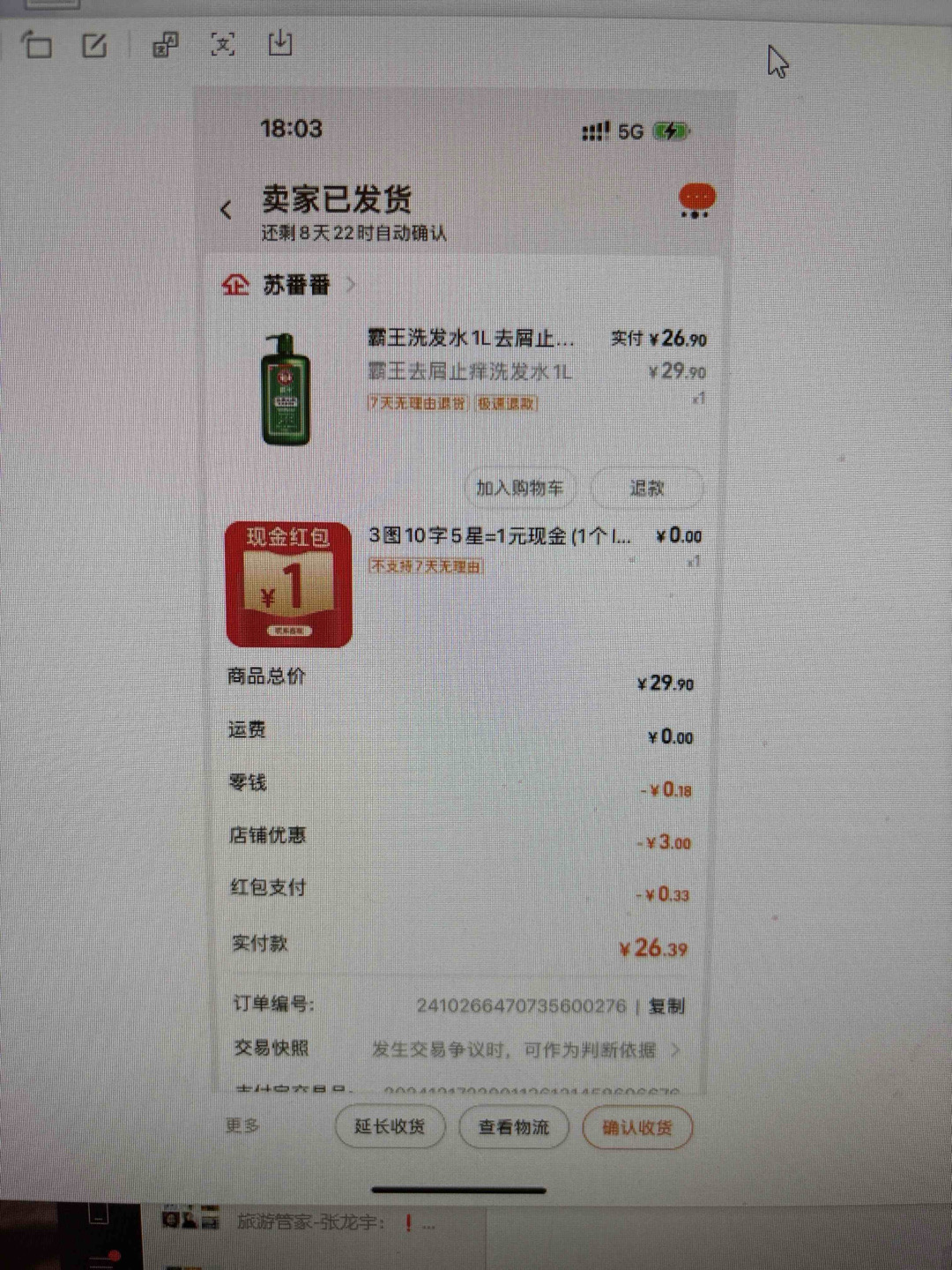The width and height of the screenshot is (952, 1270).
Task: Tap the edit icon in the viewer toolbar
Action: tap(94, 44)
